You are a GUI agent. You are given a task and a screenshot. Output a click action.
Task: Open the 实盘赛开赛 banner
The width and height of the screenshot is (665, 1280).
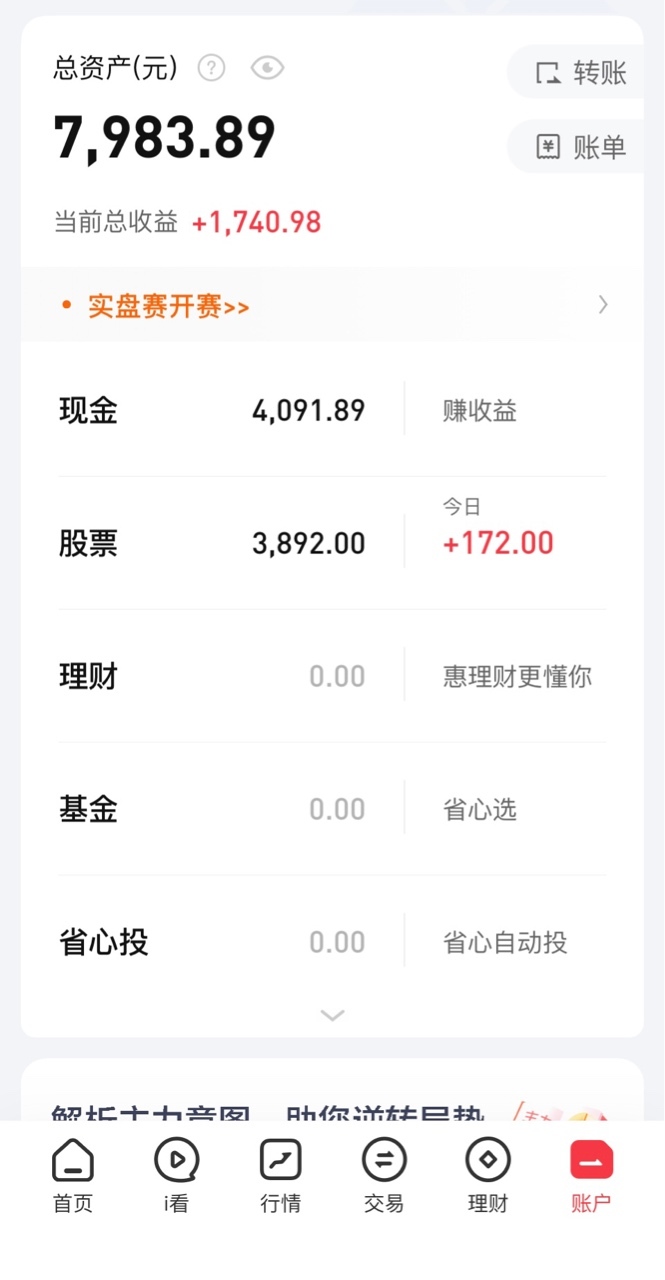(x=330, y=306)
